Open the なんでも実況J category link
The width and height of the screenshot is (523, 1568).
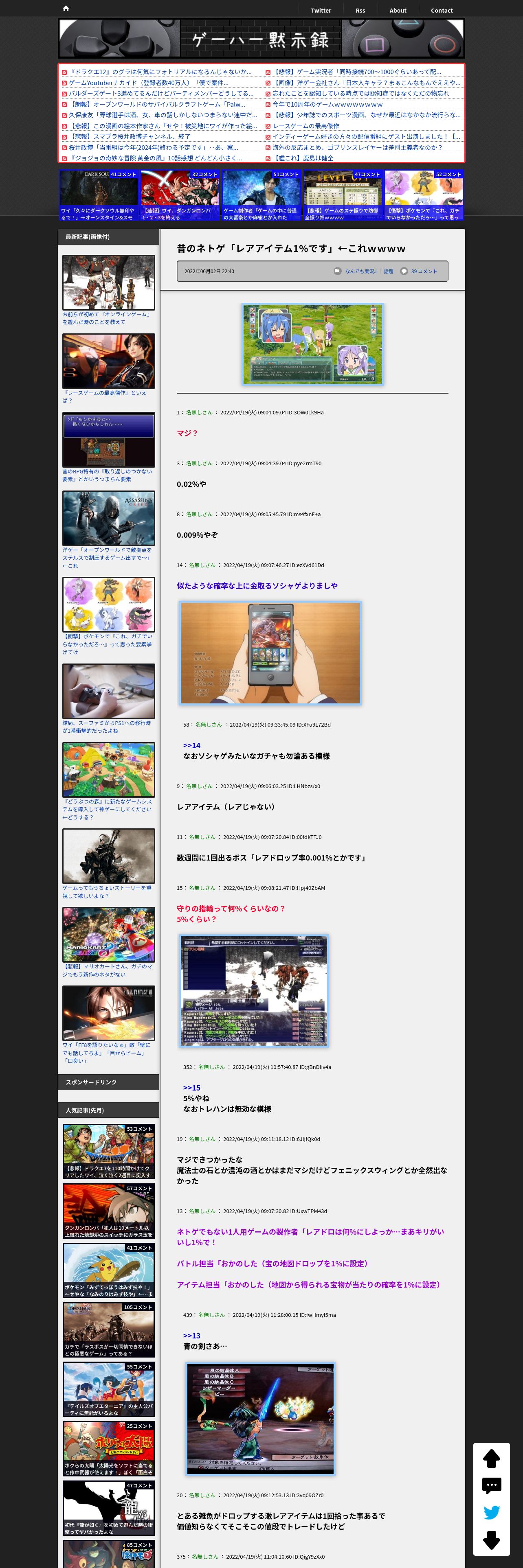click(x=360, y=272)
